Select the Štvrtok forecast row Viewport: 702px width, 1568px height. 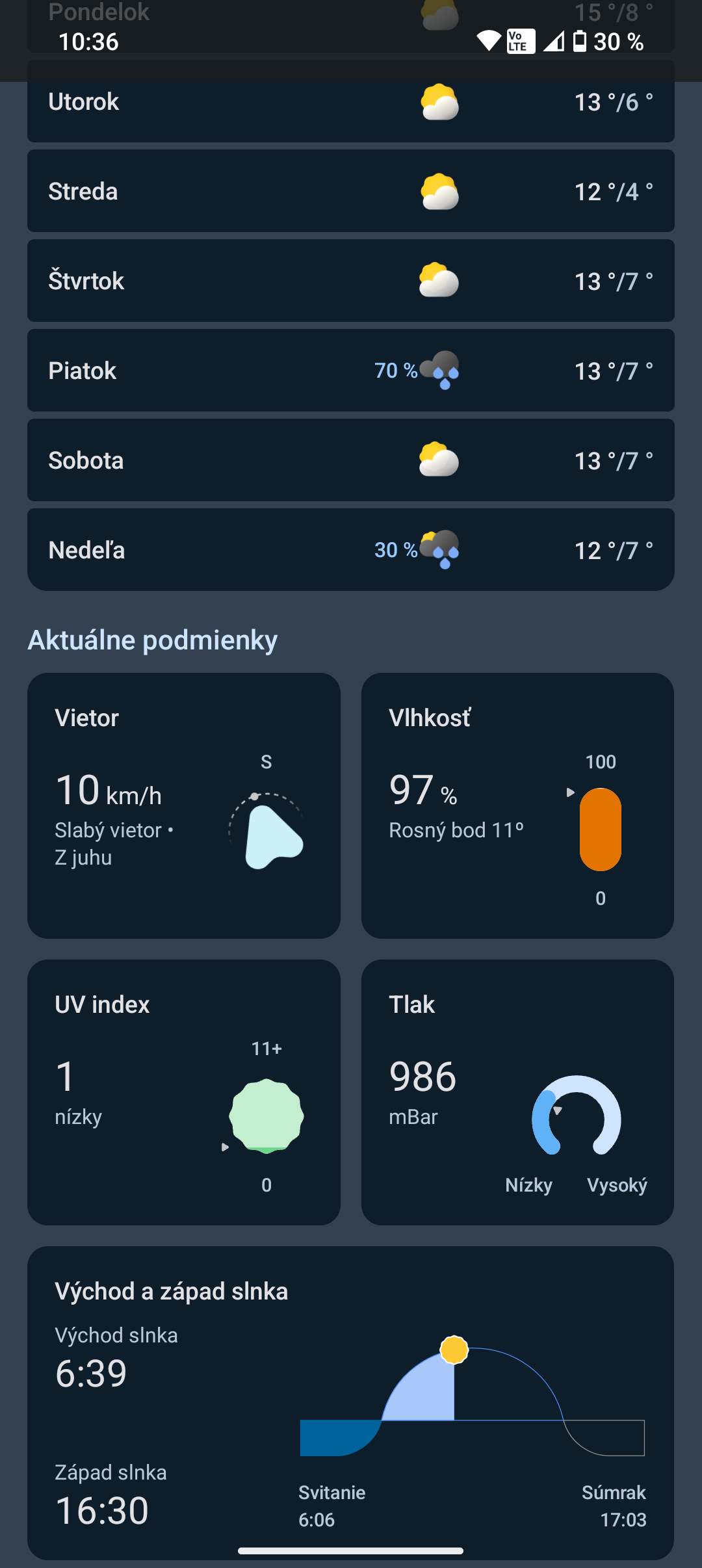coord(350,281)
